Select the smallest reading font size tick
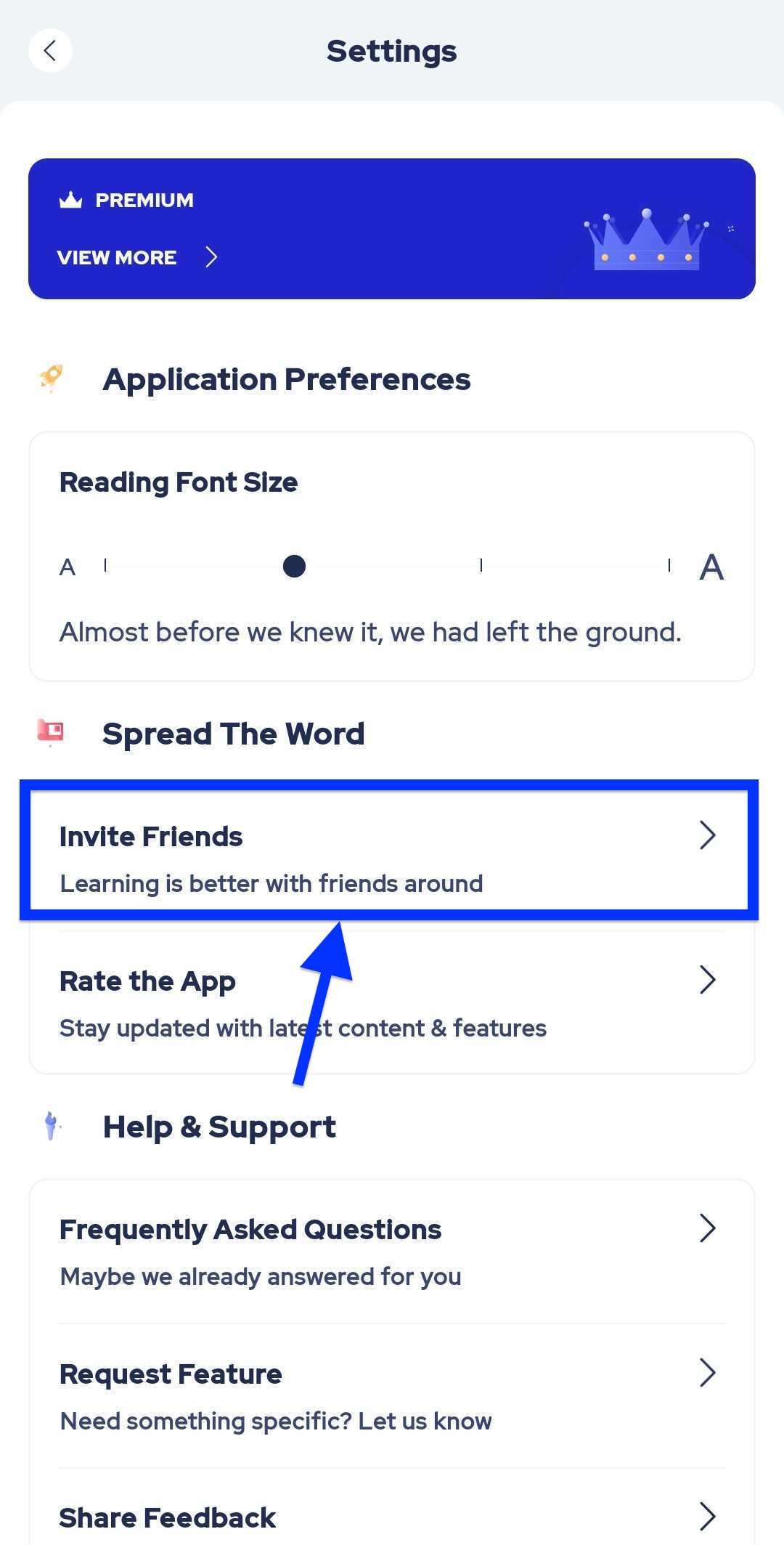The image size is (784, 1545). [106, 566]
